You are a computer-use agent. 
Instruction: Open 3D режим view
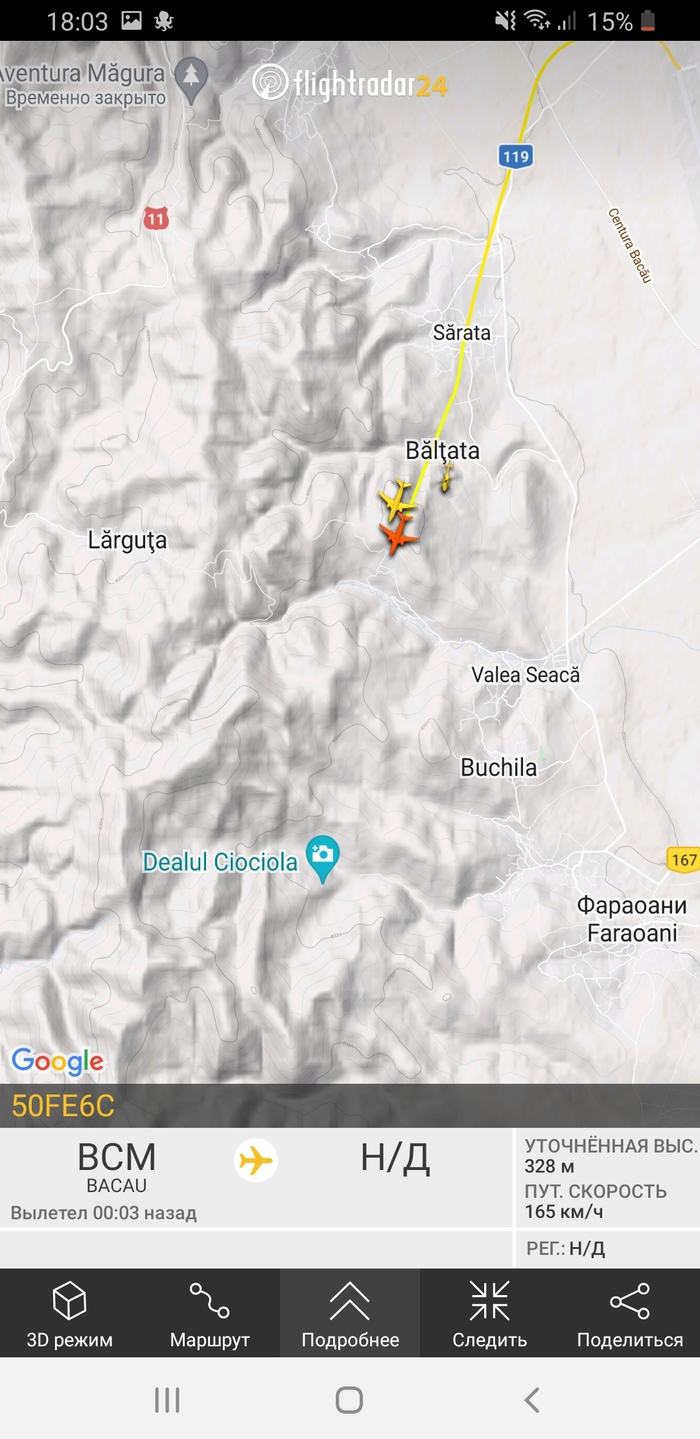[x=69, y=1314]
